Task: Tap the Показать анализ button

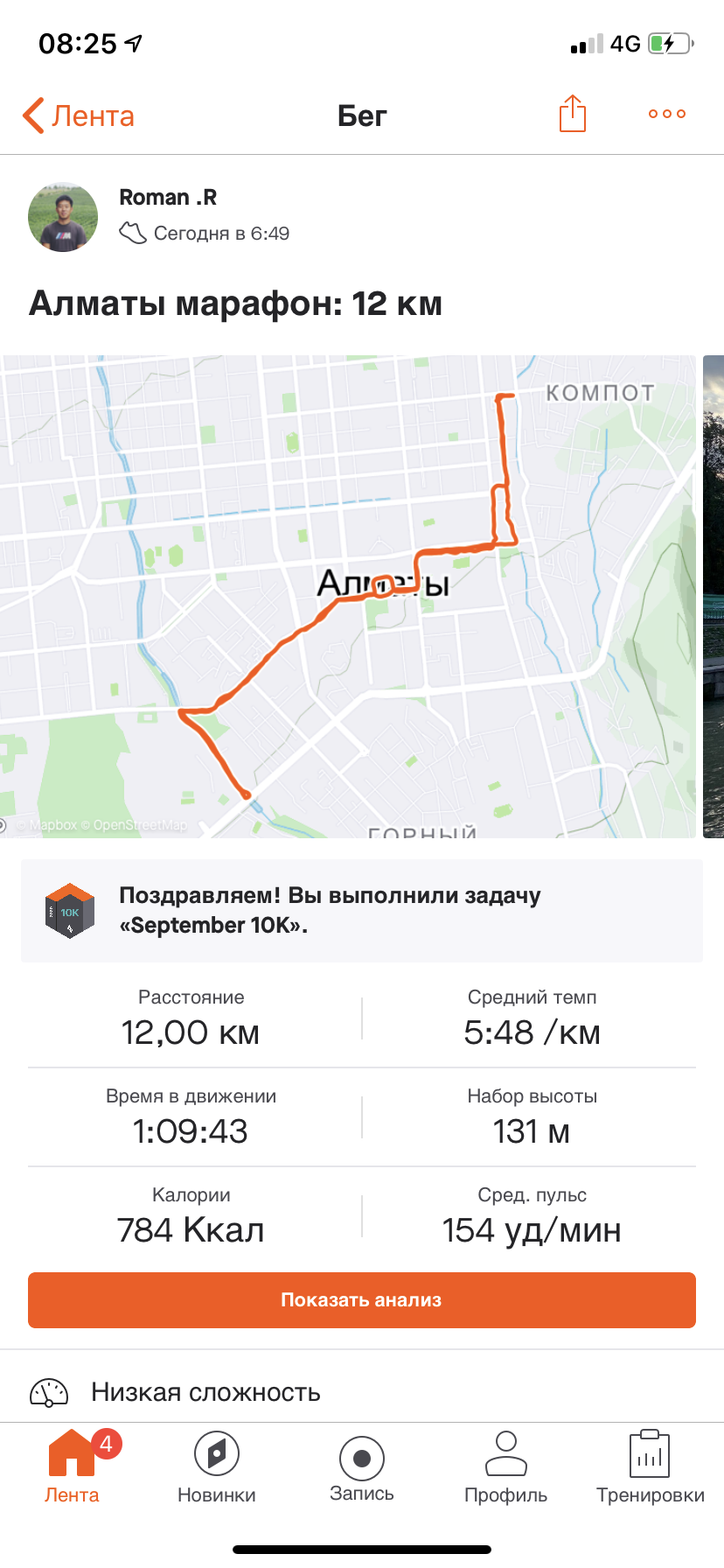Action: coord(362,1300)
